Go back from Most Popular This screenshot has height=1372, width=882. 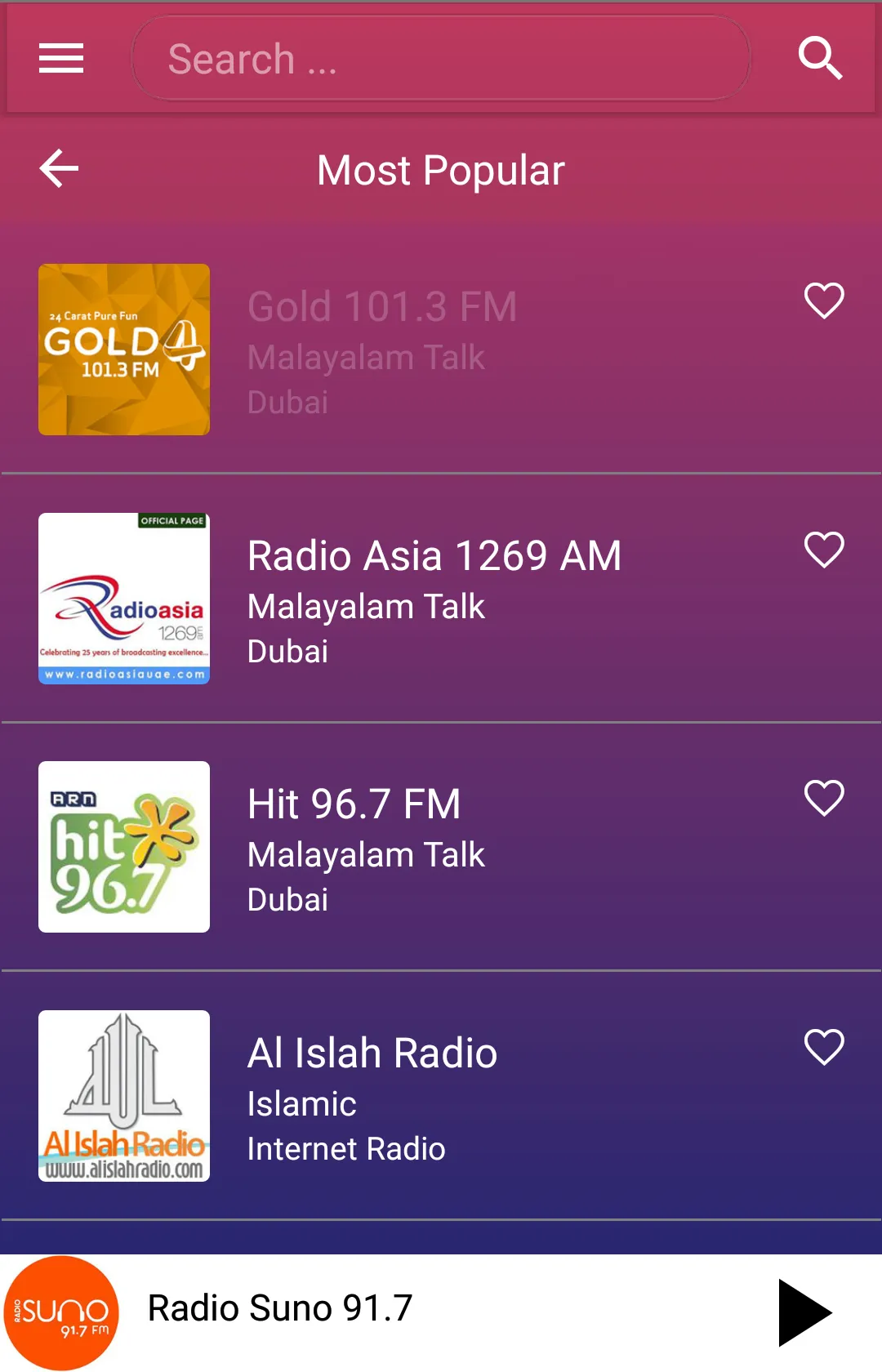60,168
